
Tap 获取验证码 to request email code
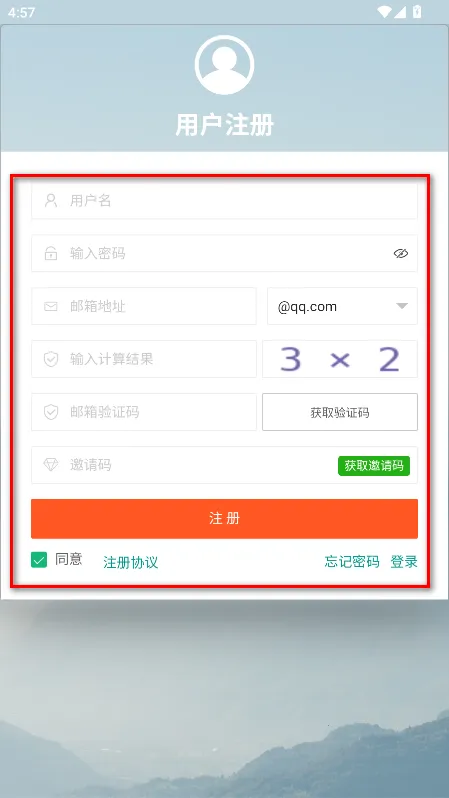pyautogui.click(x=340, y=412)
